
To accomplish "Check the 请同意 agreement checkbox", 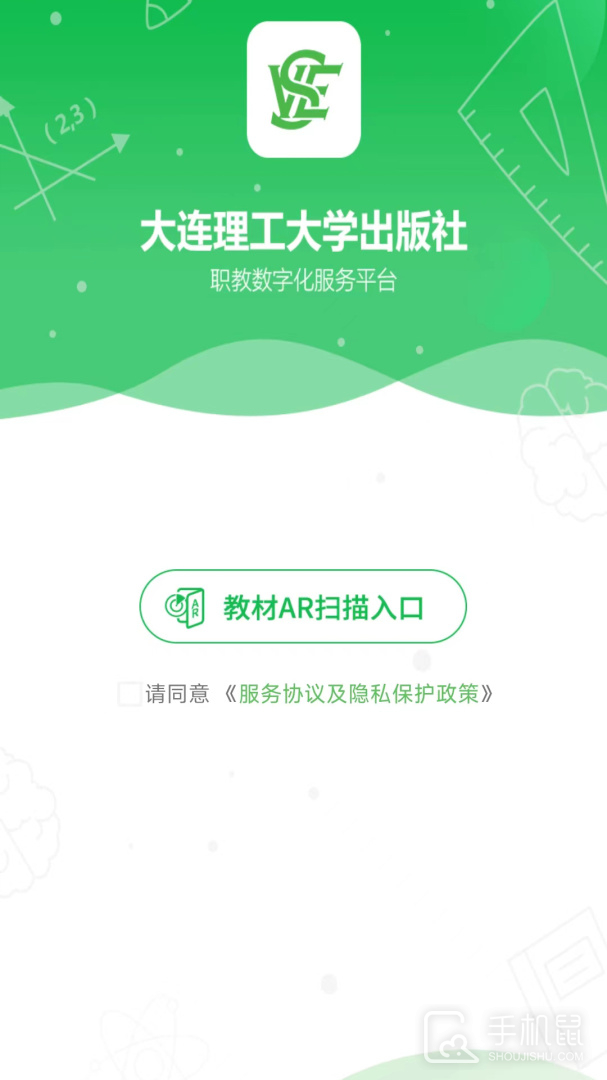I will pyautogui.click(x=129, y=694).
